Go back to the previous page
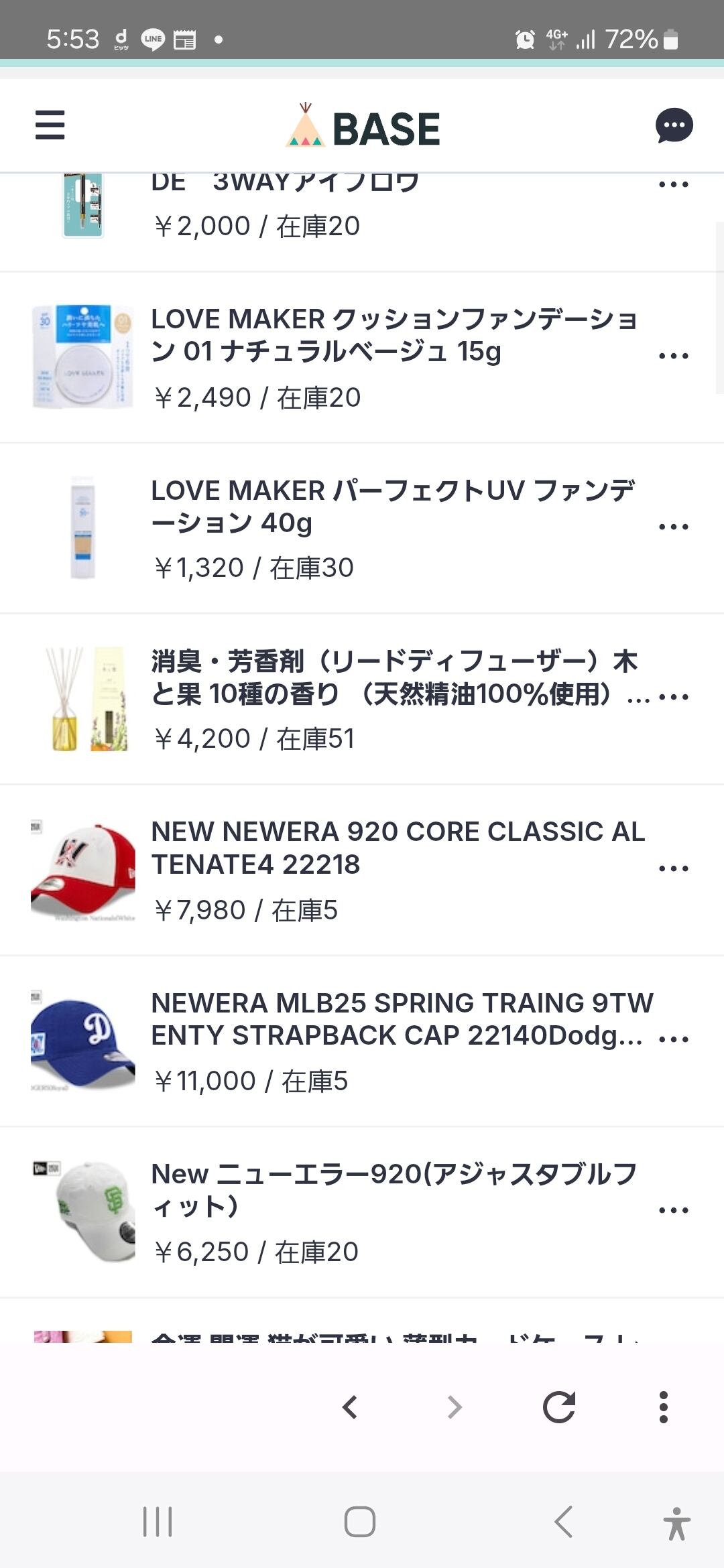The image size is (724, 1568). pyautogui.click(x=349, y=1407)
